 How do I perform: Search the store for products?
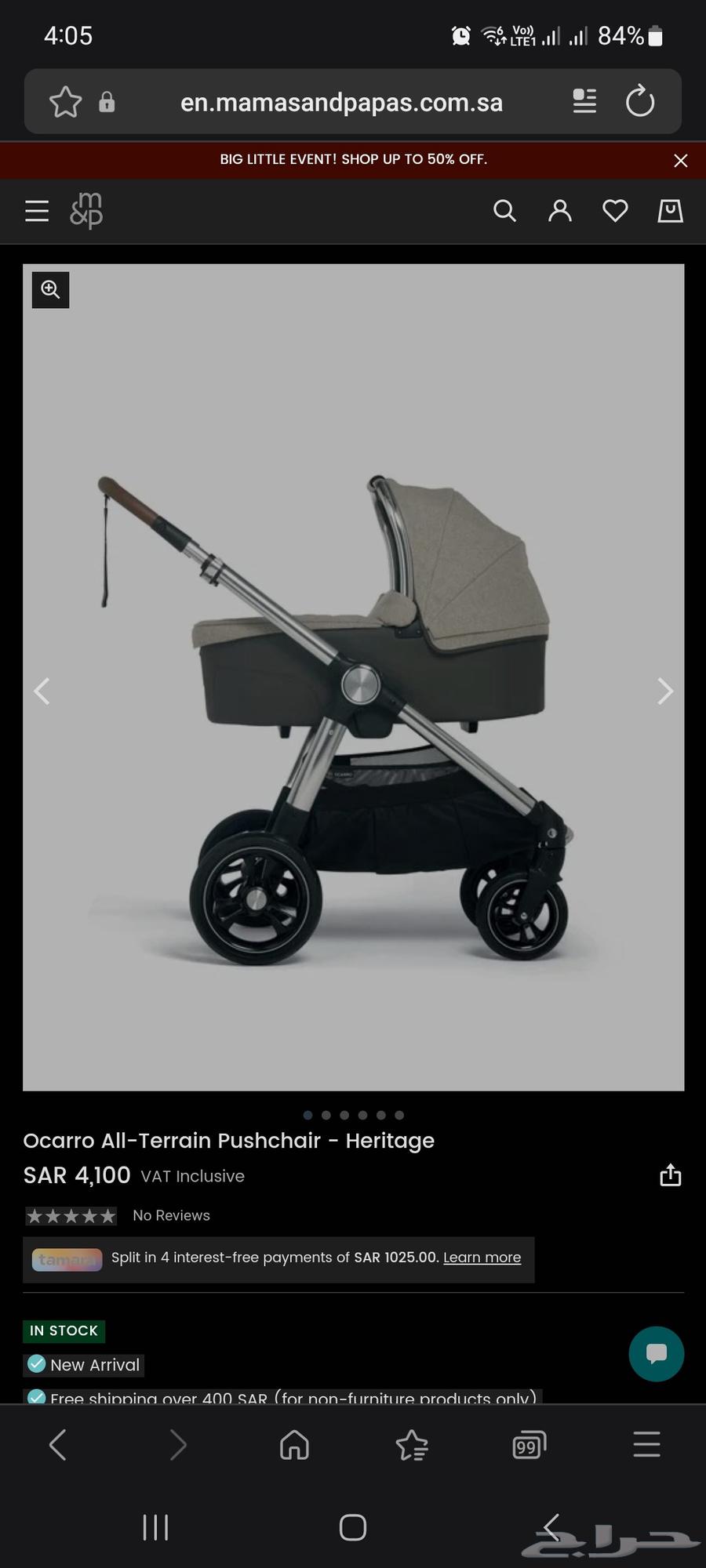coord(504,211)
